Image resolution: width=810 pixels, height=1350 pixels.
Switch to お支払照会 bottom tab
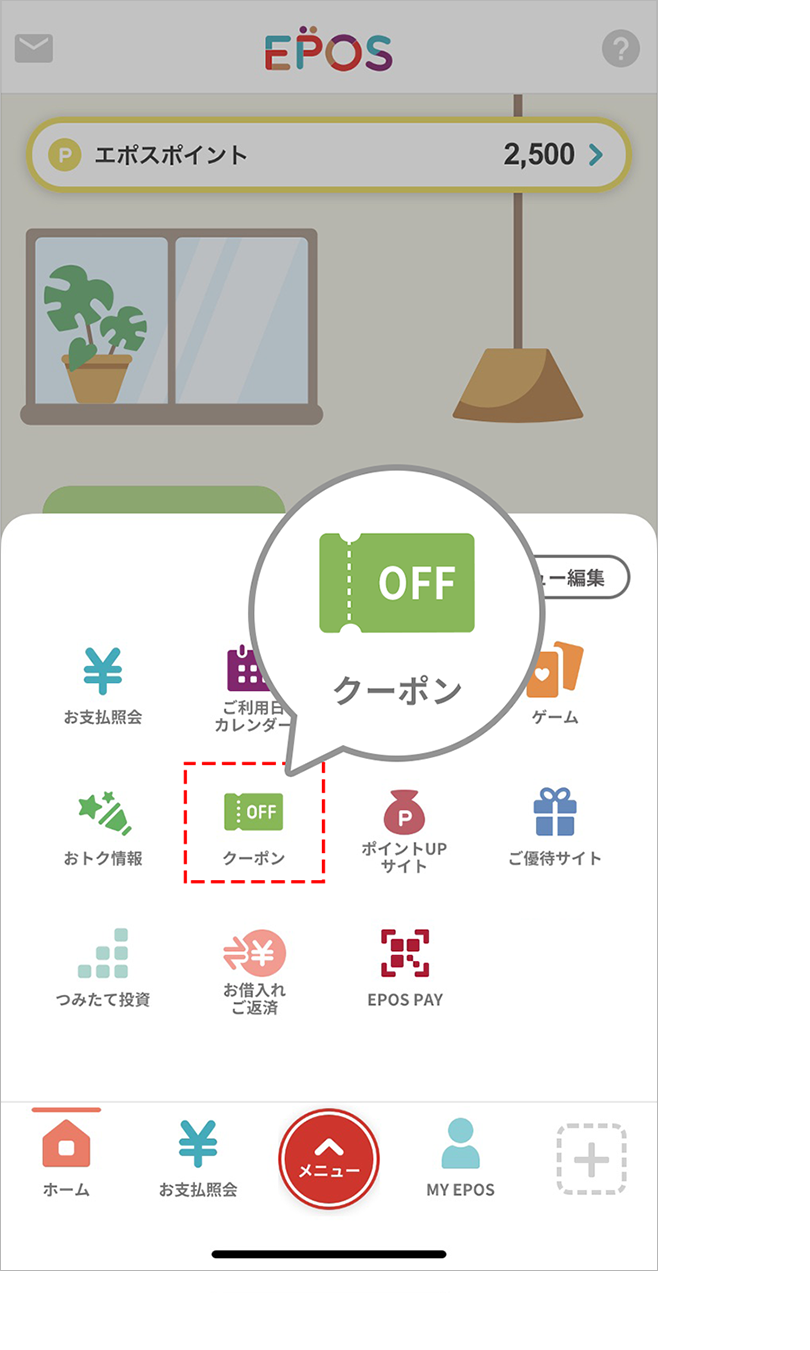tap(198, 1158)
